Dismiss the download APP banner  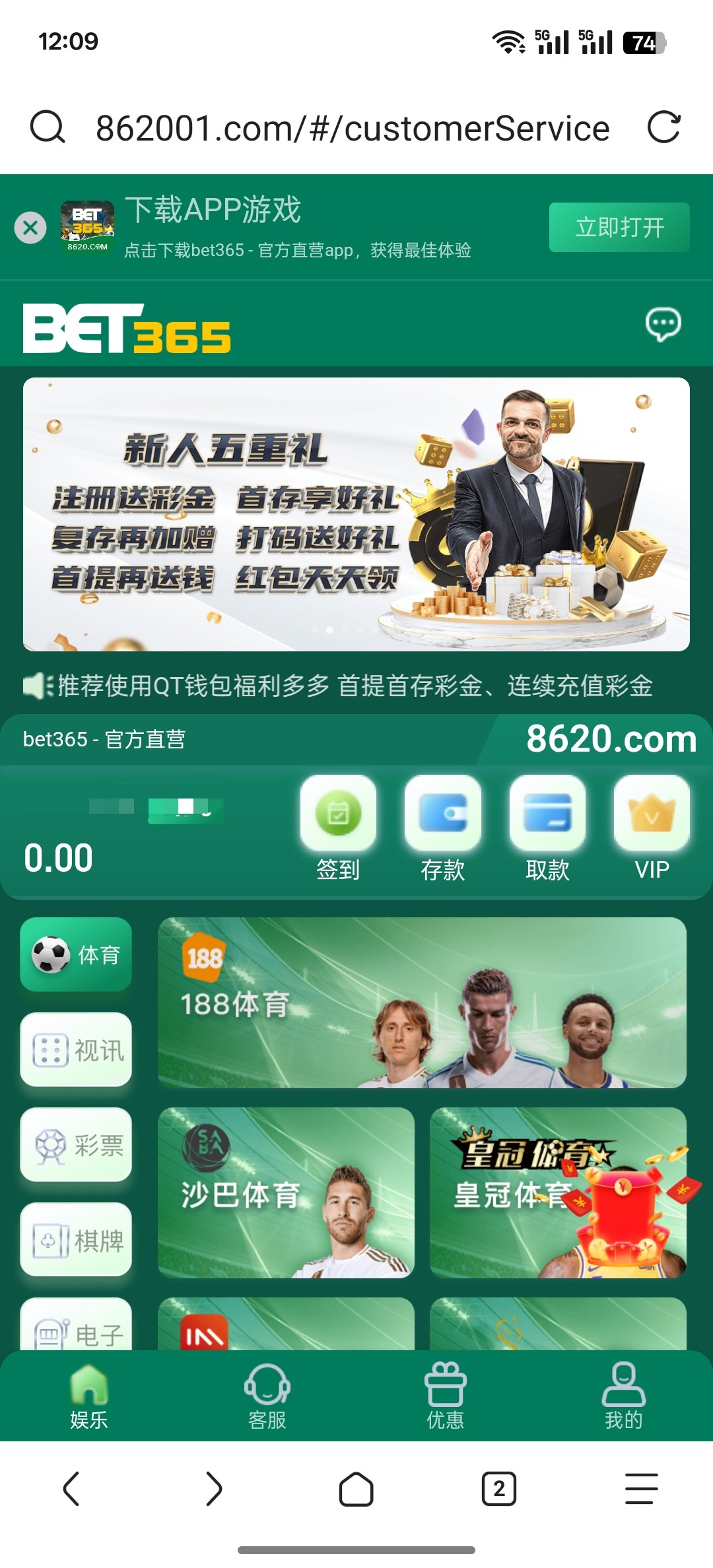tap(30, 228)
